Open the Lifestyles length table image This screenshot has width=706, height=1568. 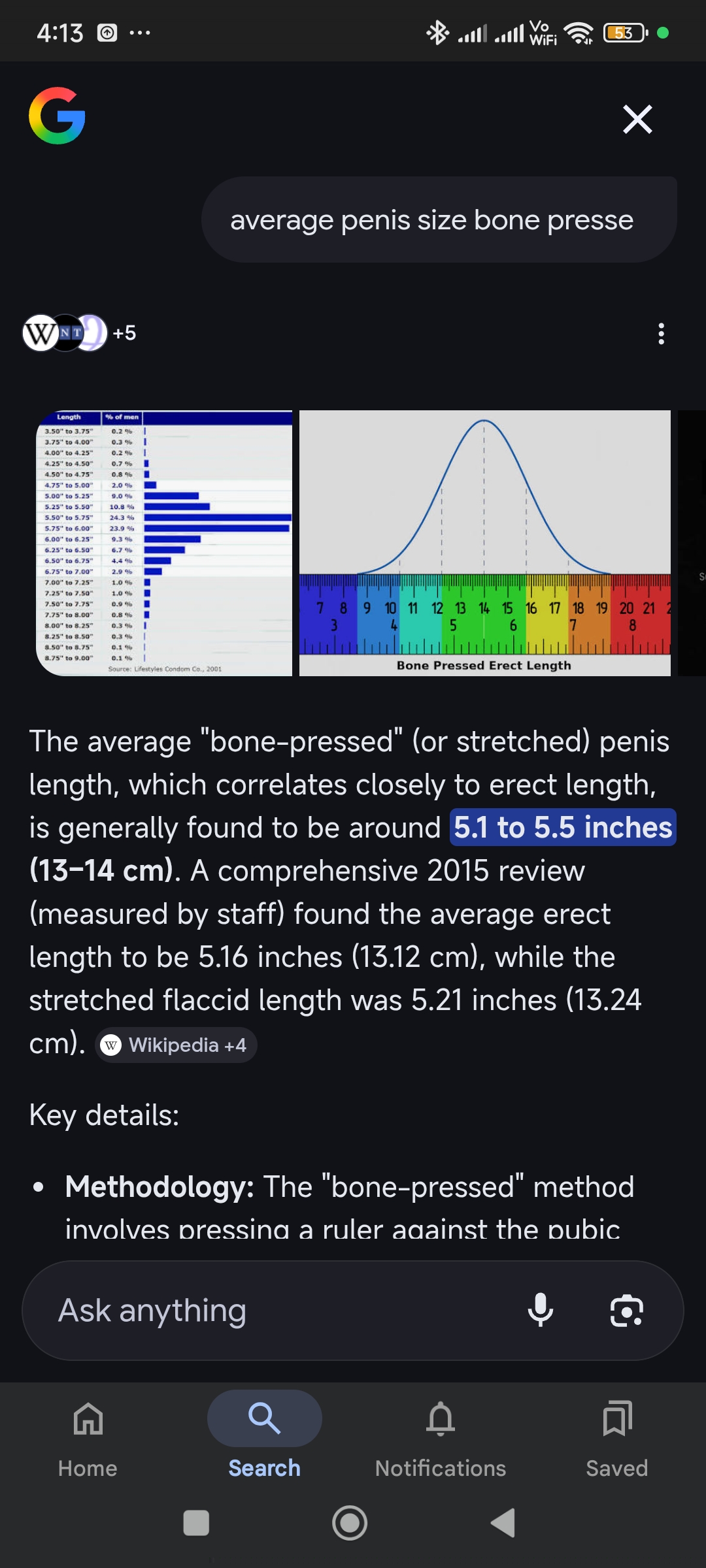164,543
